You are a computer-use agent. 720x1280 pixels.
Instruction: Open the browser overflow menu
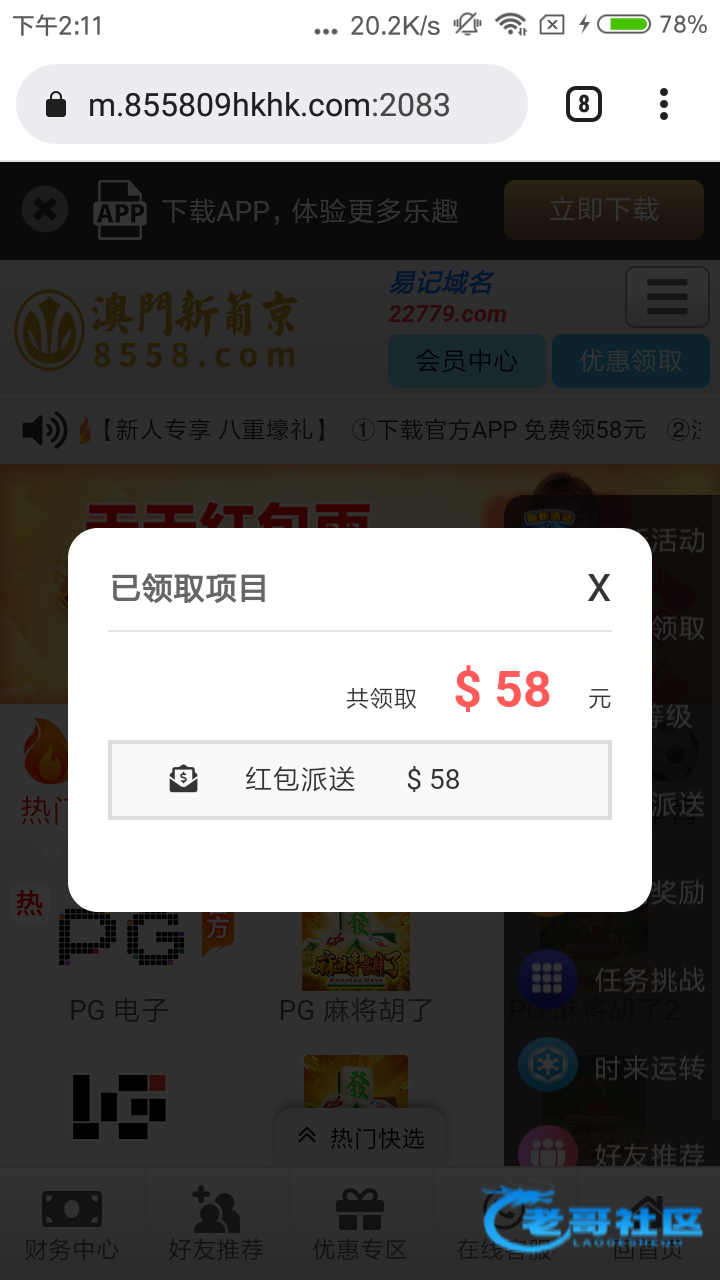[x=664, y=104]
